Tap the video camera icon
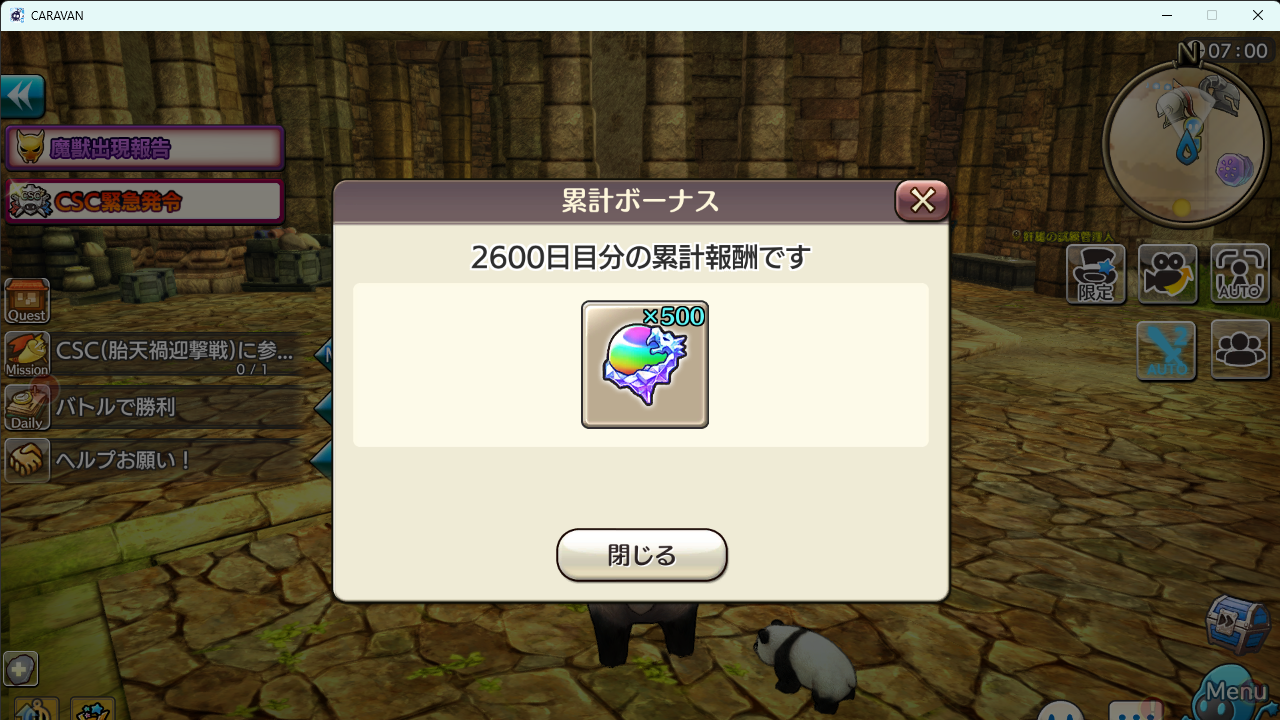This screenshot has height=720, width=1280. coord(1167,274)
